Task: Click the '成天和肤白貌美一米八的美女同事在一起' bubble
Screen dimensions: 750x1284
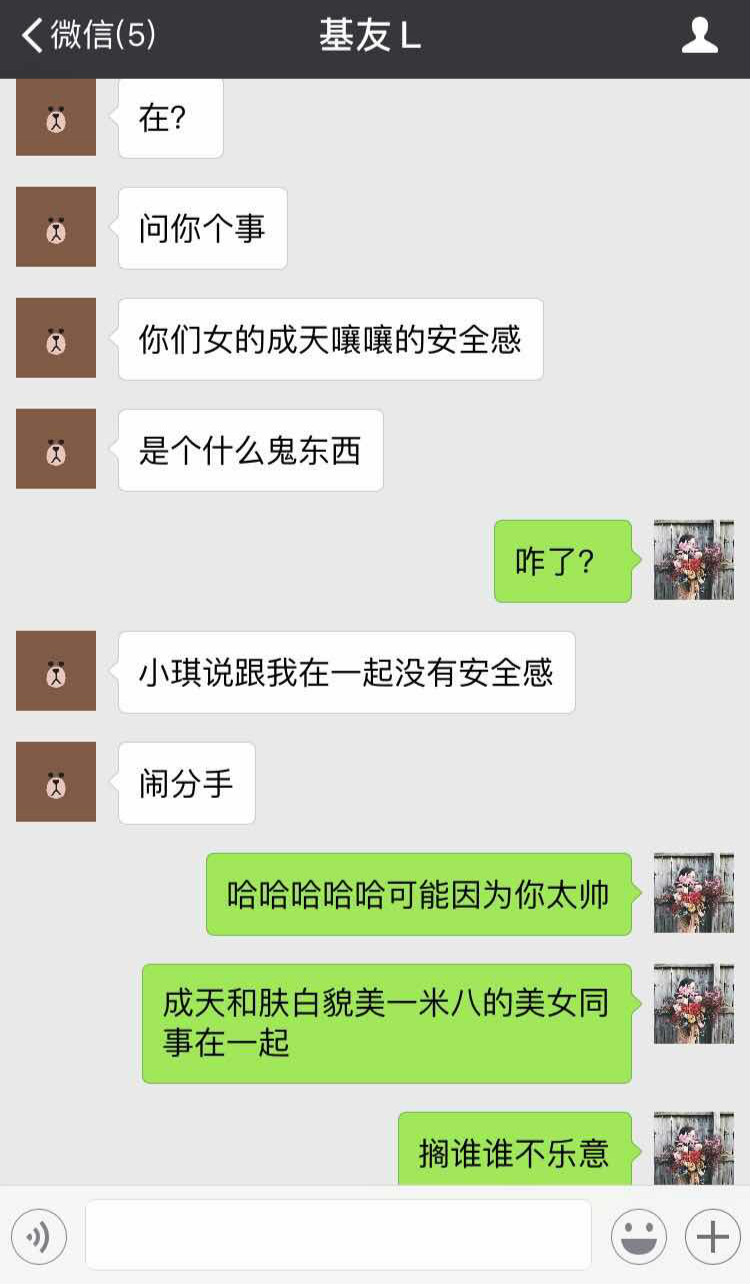Action: (x=388, y=1022)
